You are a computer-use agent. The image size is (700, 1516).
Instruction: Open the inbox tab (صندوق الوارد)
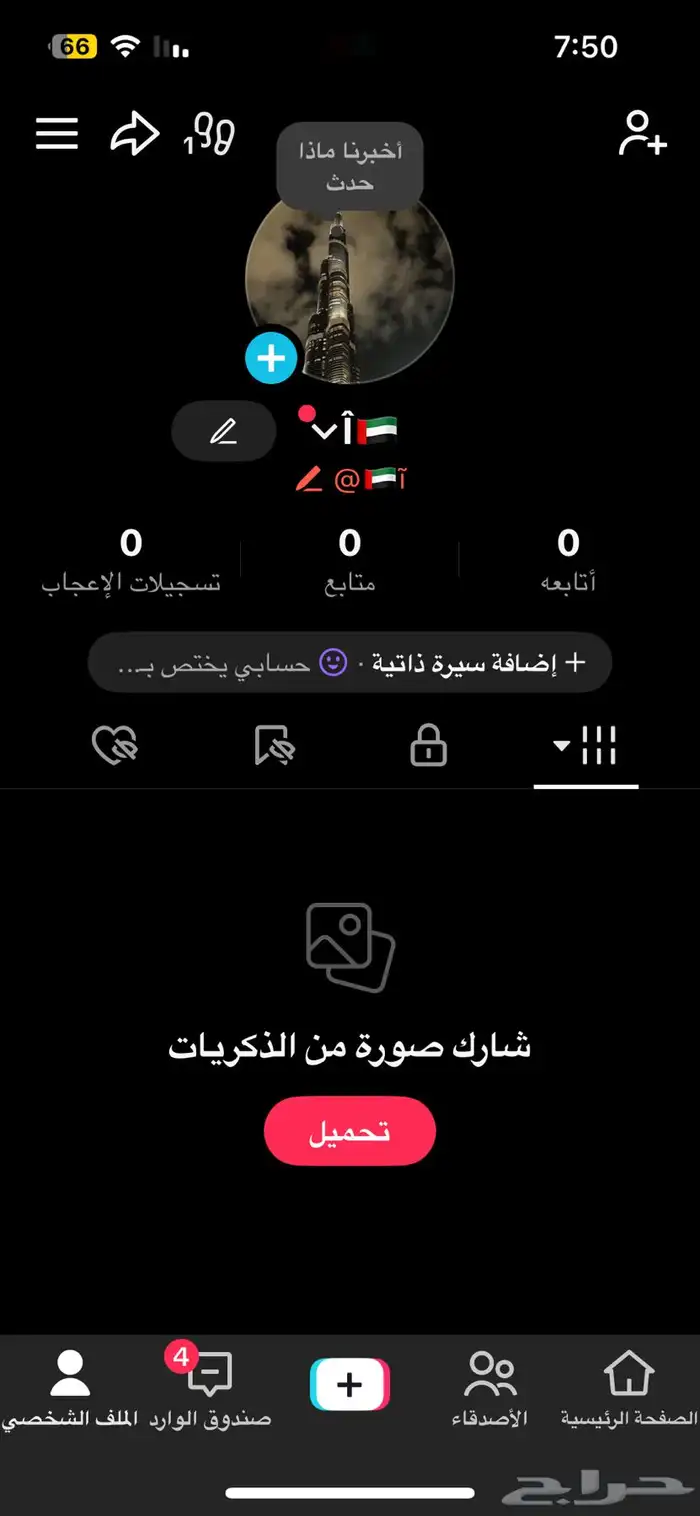210,1390
